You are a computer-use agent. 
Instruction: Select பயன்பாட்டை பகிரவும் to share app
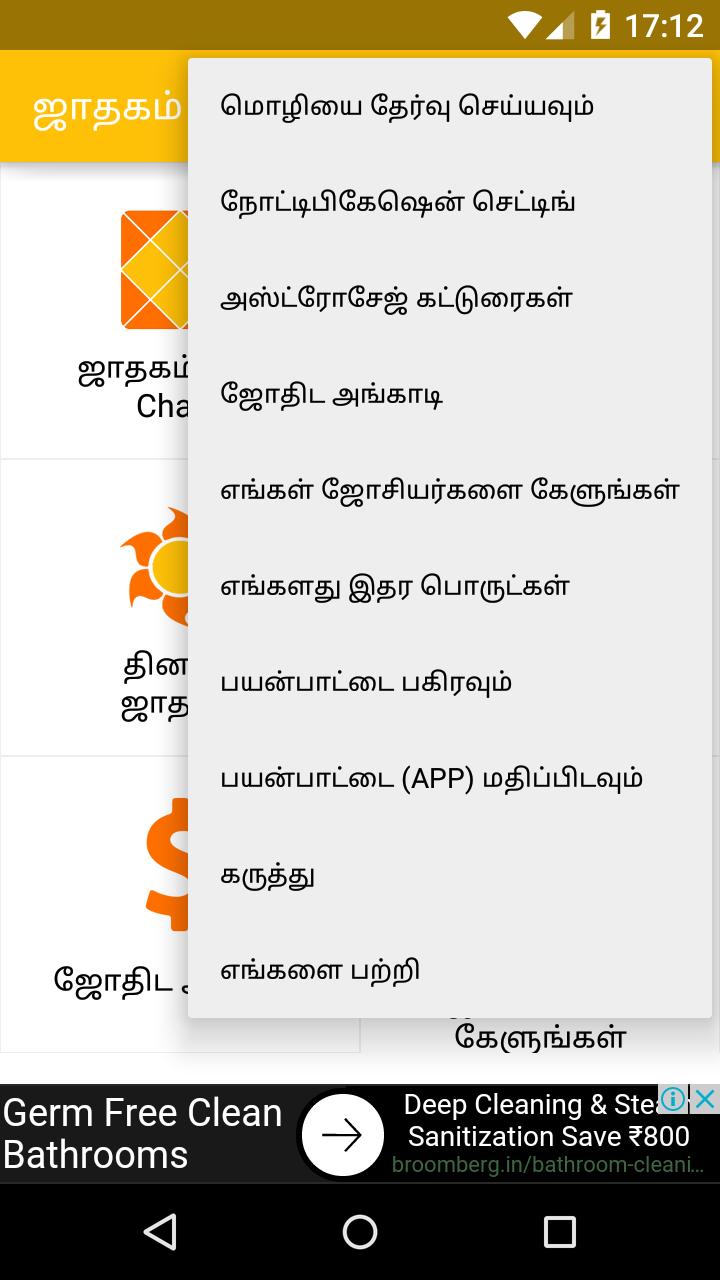pos(366,682)
